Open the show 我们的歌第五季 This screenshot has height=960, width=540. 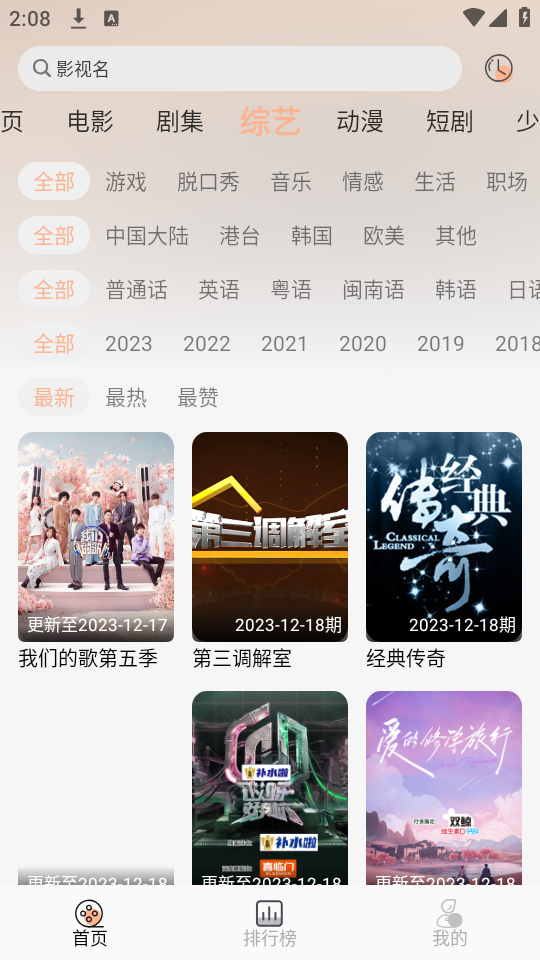click(x=96, y=551)
